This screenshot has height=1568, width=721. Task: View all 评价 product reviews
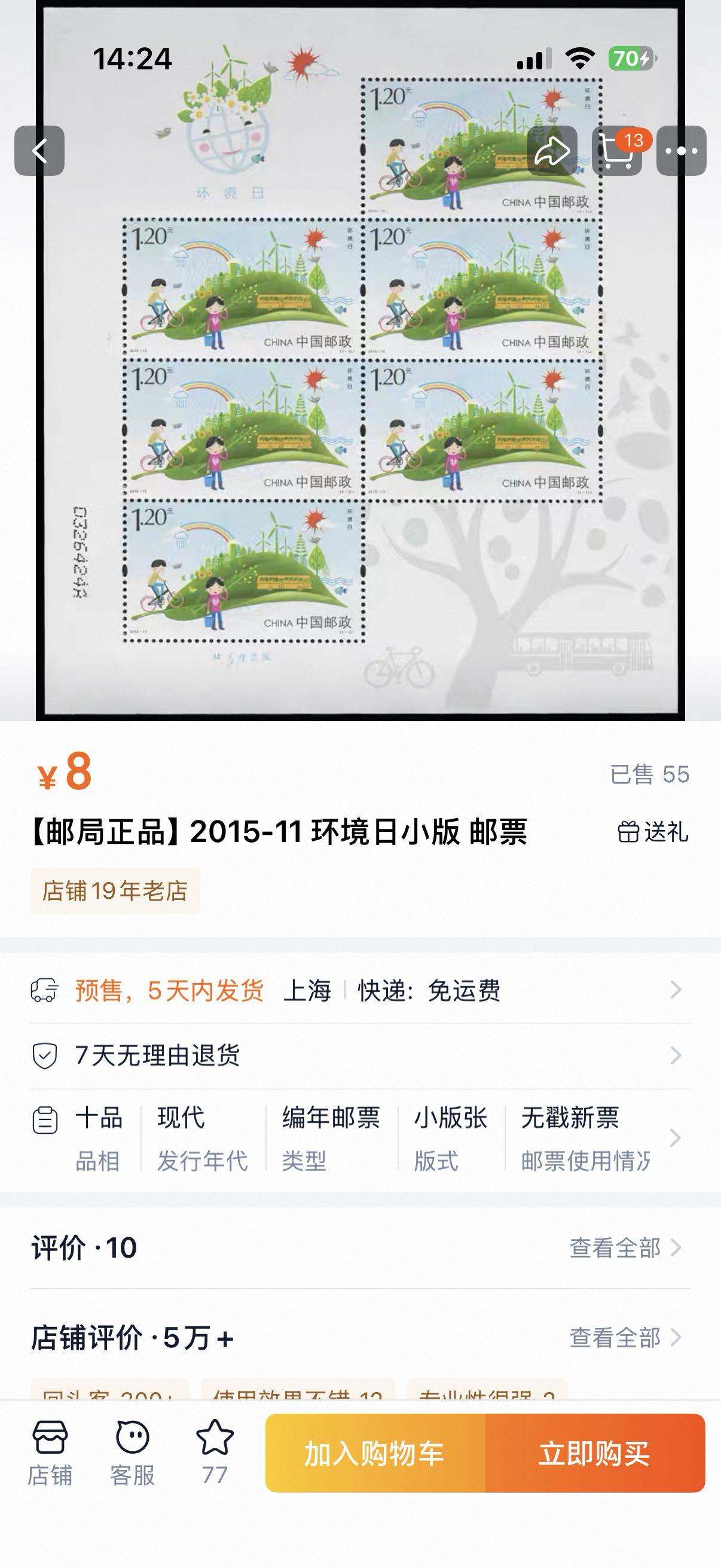tap(624, 1248)
